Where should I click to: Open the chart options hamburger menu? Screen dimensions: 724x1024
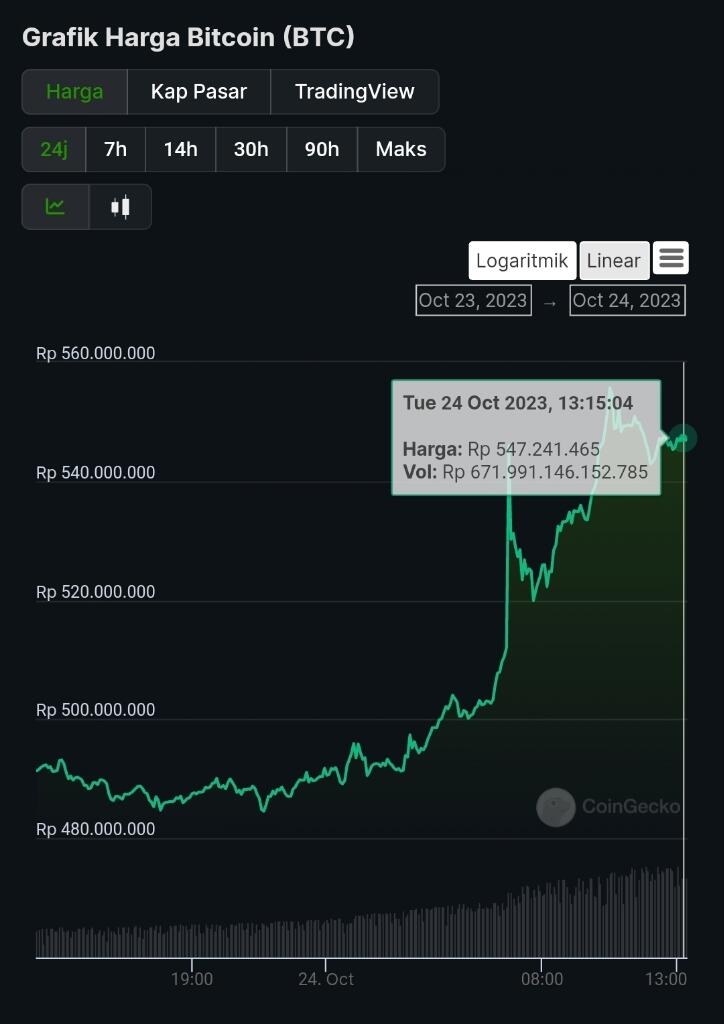coord(670,258)
